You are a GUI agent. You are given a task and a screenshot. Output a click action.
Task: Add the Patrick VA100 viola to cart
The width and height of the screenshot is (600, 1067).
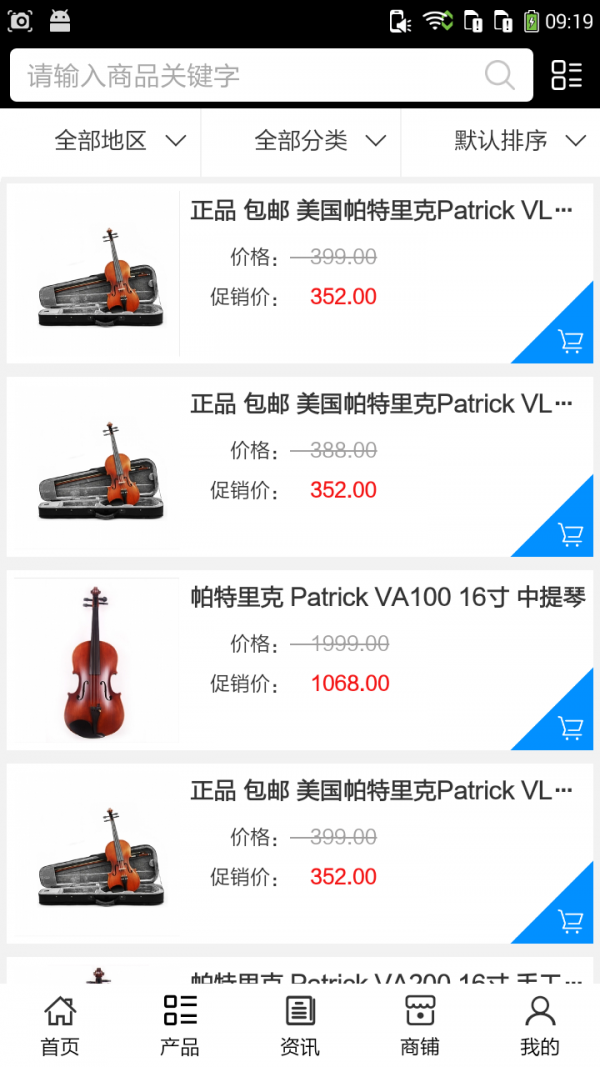tap(570, 728)
